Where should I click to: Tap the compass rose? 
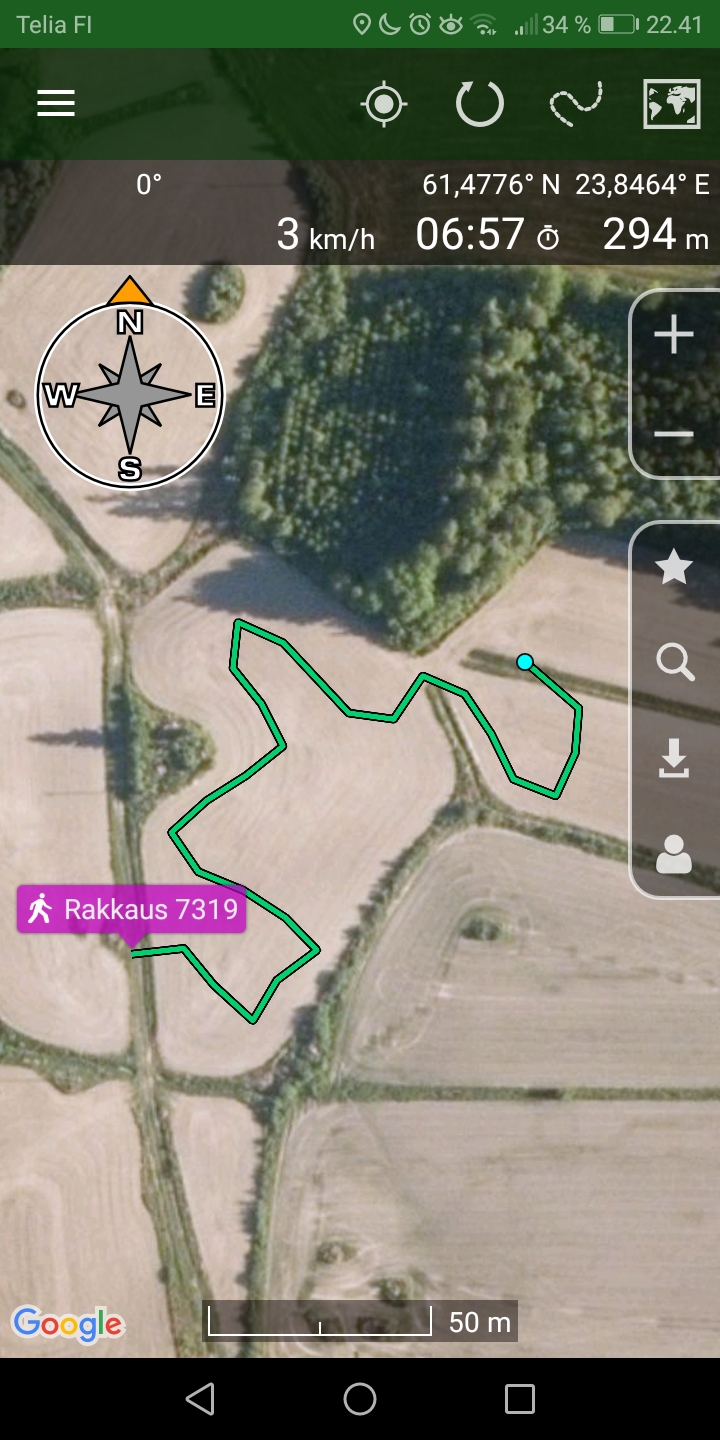(x=130, y=395)
